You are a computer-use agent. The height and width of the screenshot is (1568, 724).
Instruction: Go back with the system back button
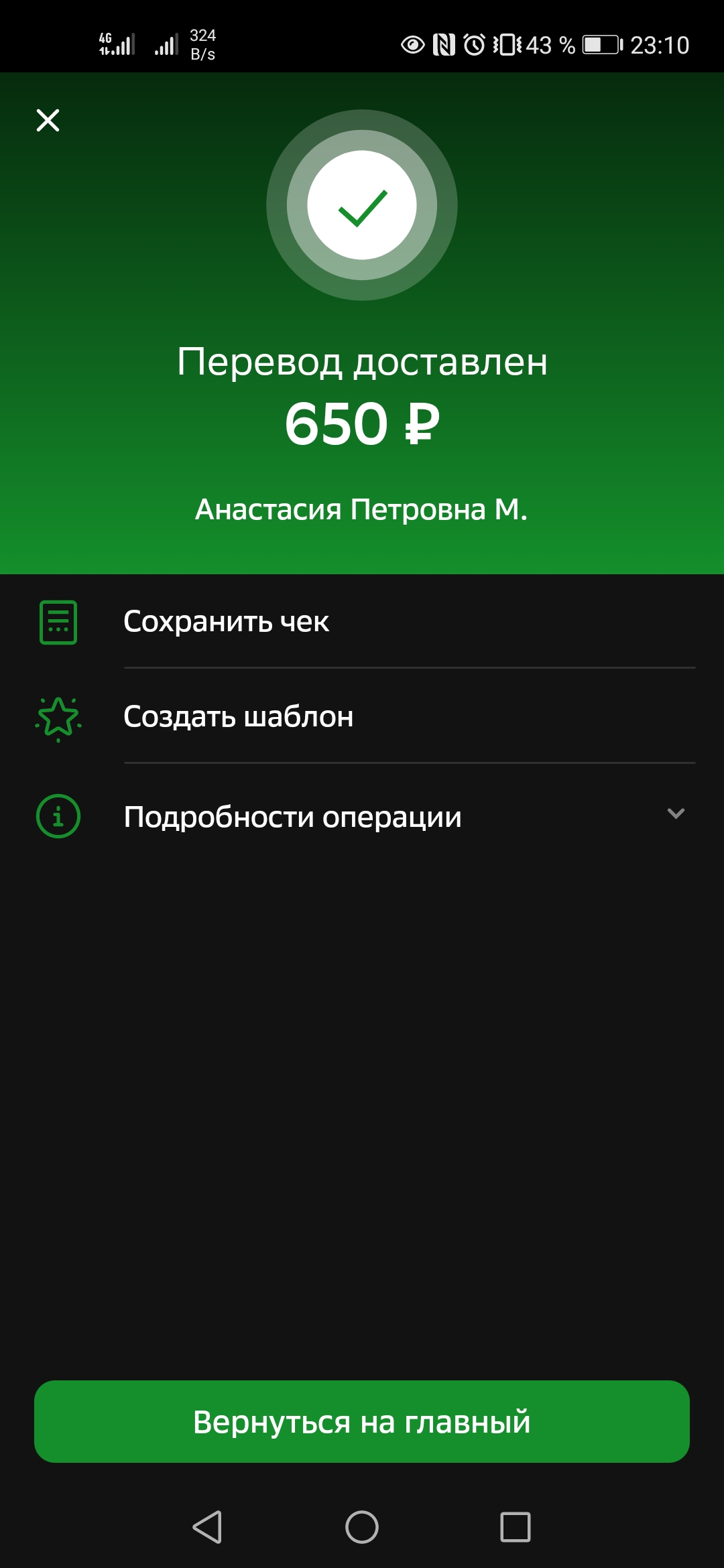tap(208, 1527)
